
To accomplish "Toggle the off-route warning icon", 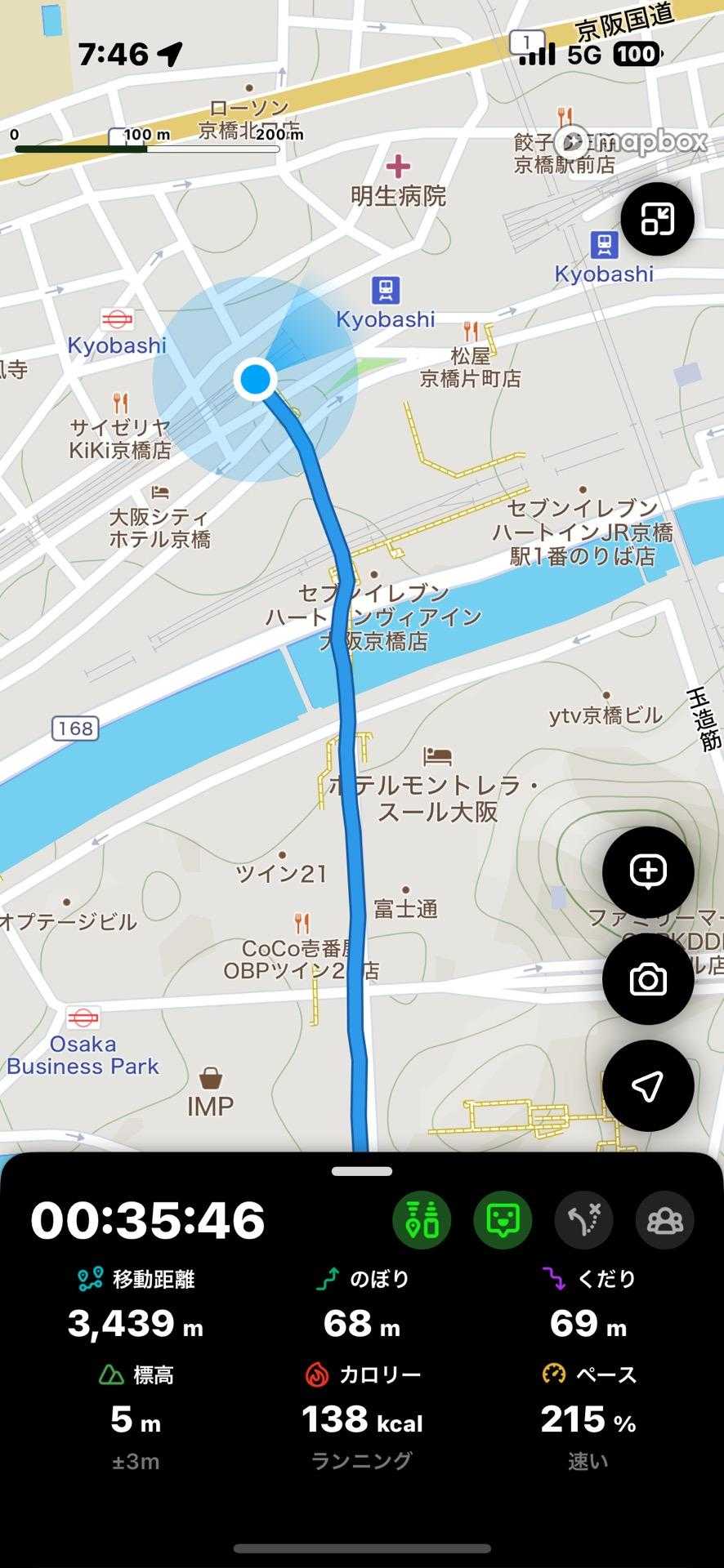I will [583, 1220].
